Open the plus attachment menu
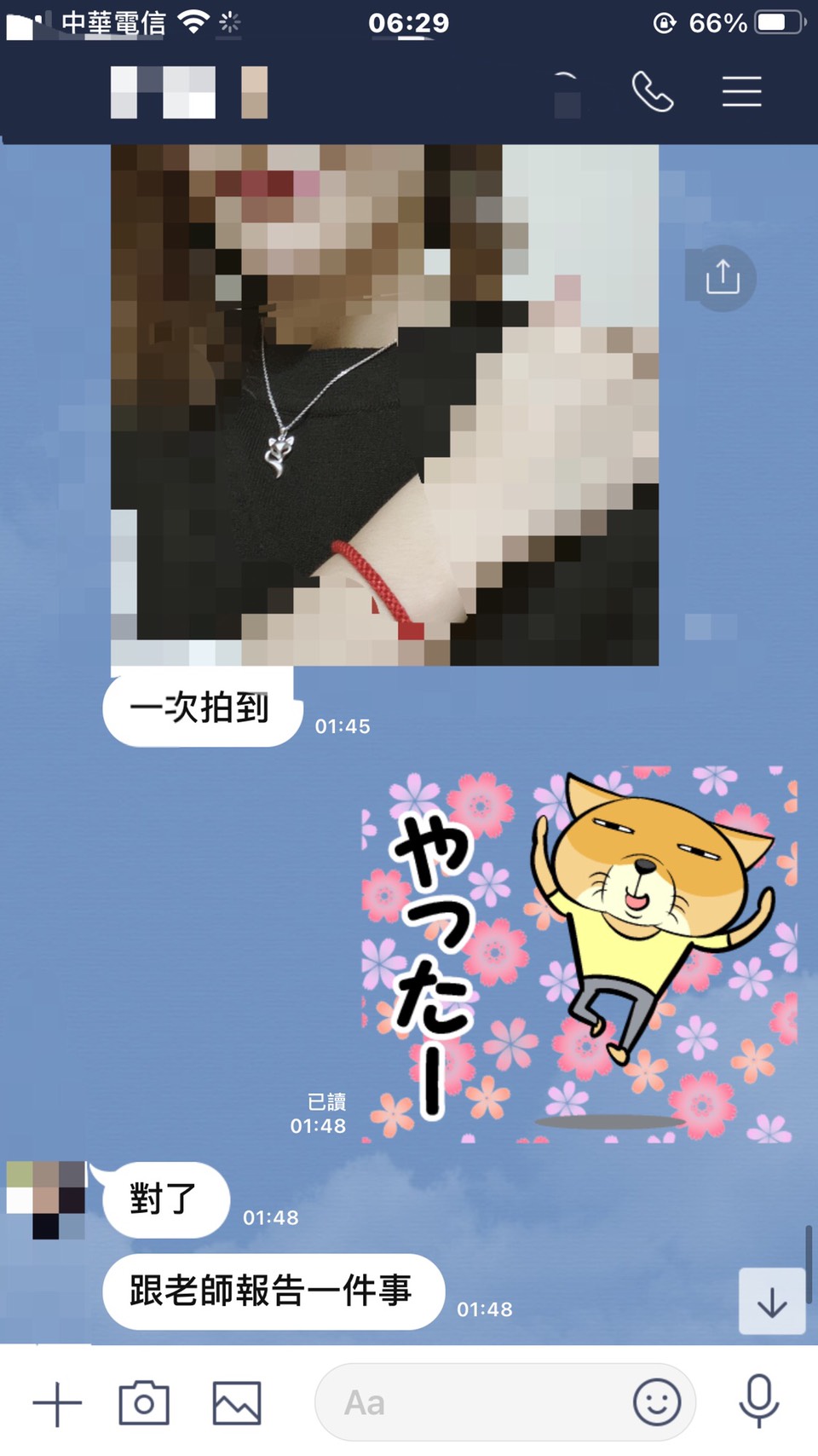 pyautogui.click(x=57, y=1403)
